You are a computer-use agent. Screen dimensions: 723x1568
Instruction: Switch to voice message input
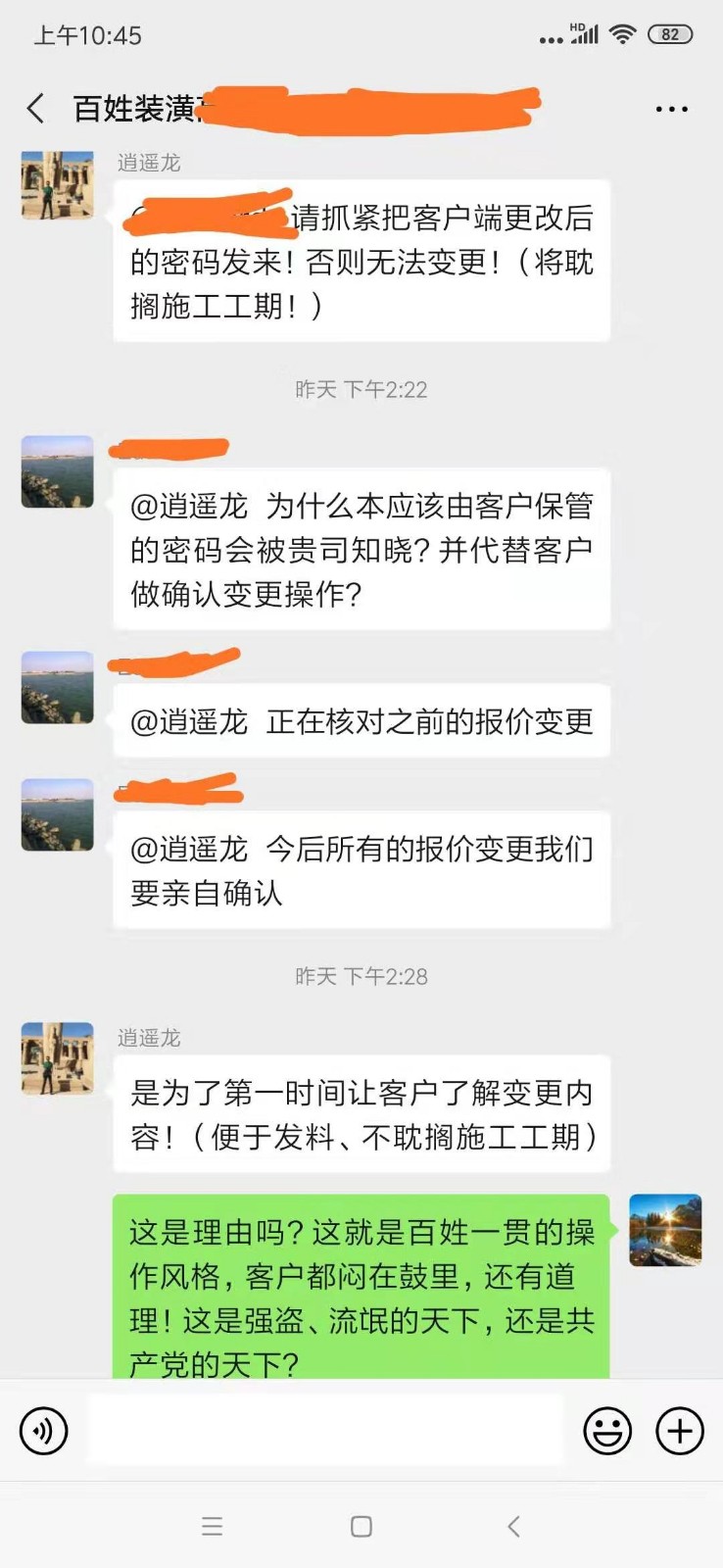click(44, 1431)
